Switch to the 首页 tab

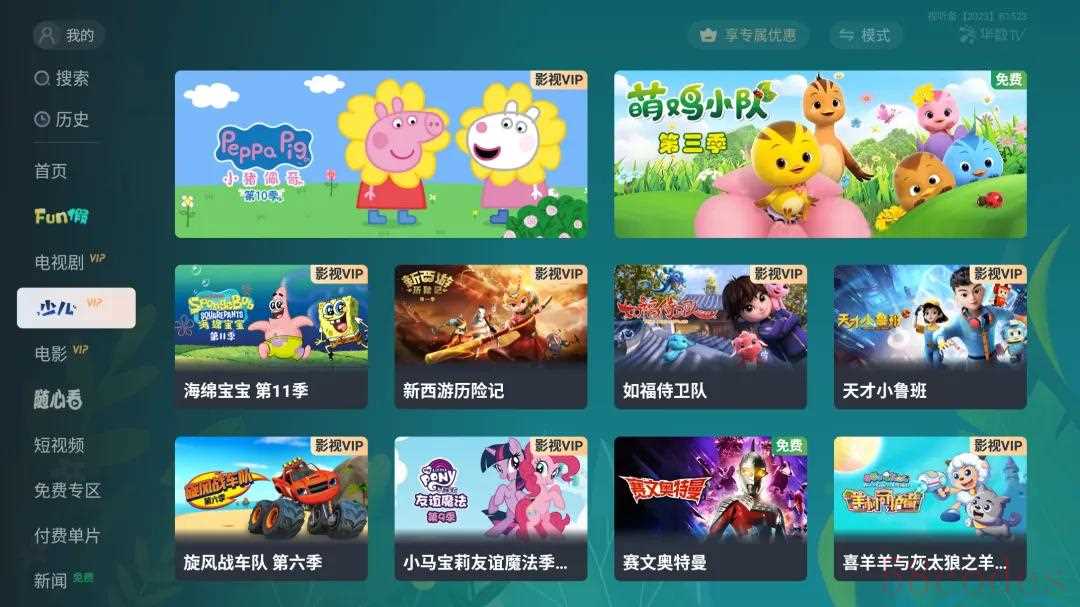point(51,171)
